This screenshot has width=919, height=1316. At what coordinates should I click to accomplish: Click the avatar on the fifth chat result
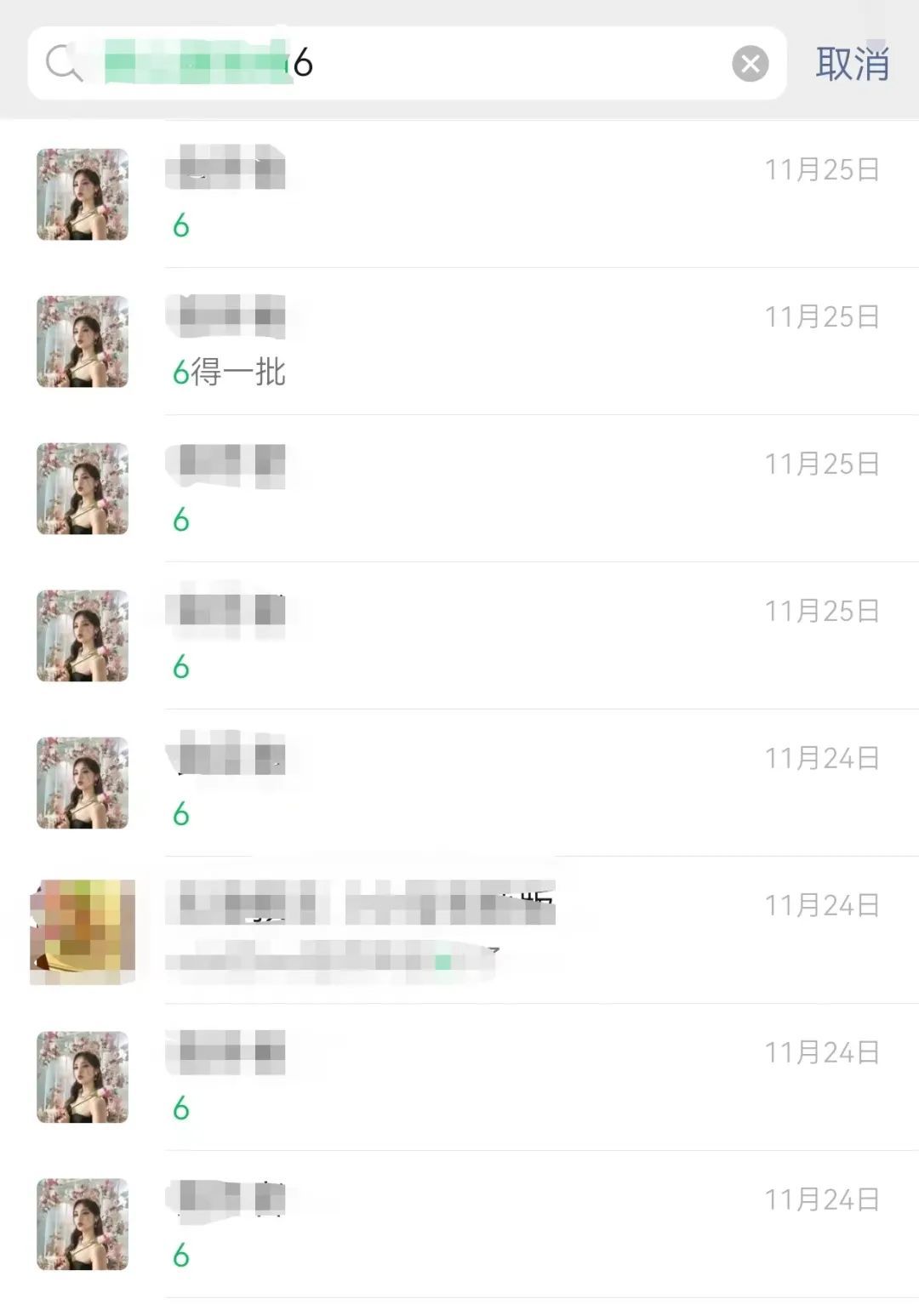pos(83,782)
